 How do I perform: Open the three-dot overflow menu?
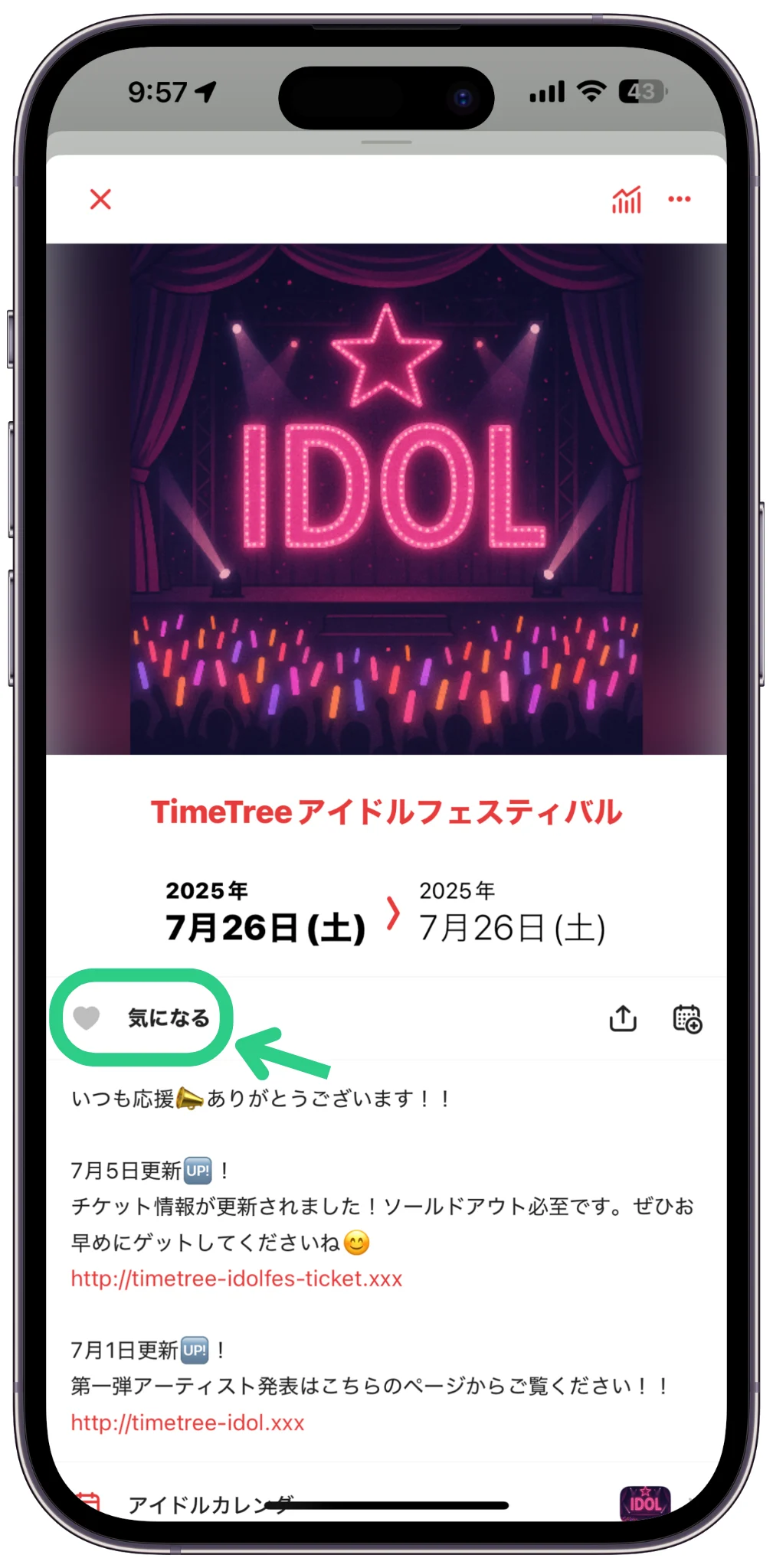pos(679,199)
